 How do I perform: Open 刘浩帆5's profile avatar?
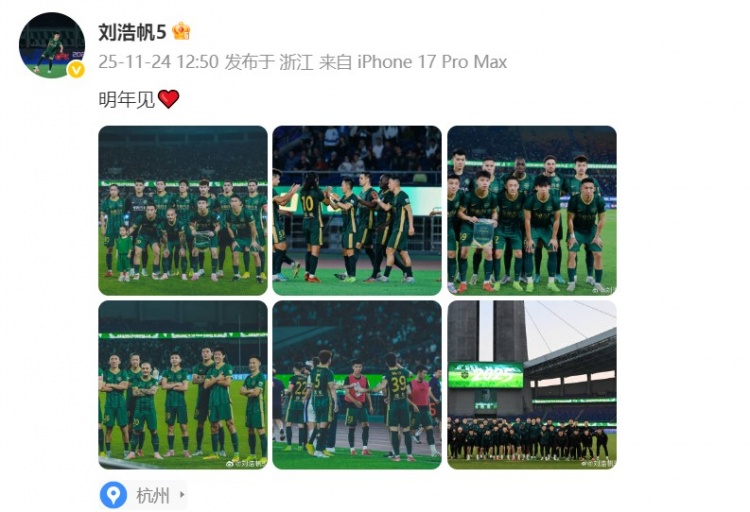tap(52, 45)
